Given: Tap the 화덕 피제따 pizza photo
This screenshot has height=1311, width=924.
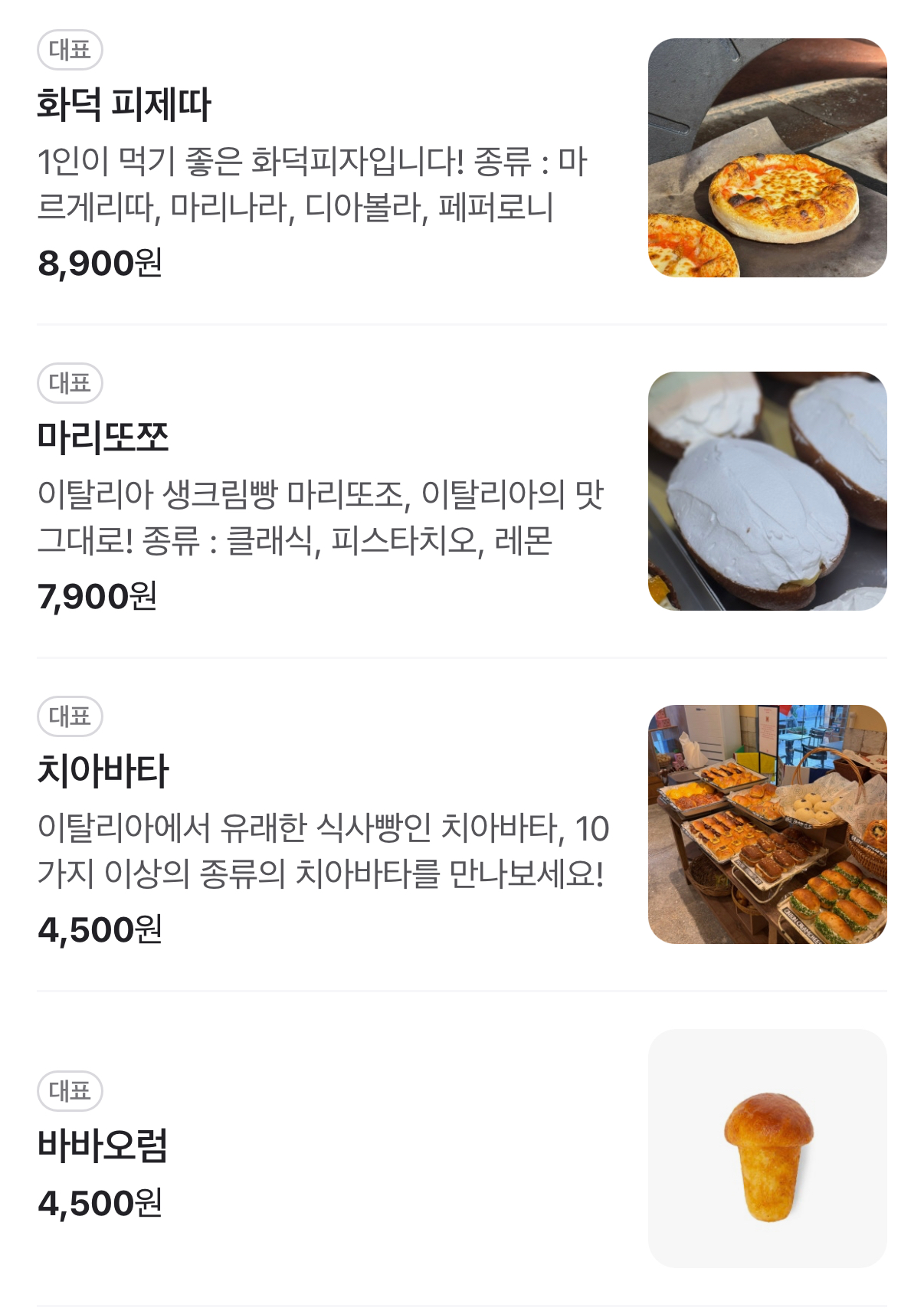Looking at the screenshot, I should click(x=767, y=158).
